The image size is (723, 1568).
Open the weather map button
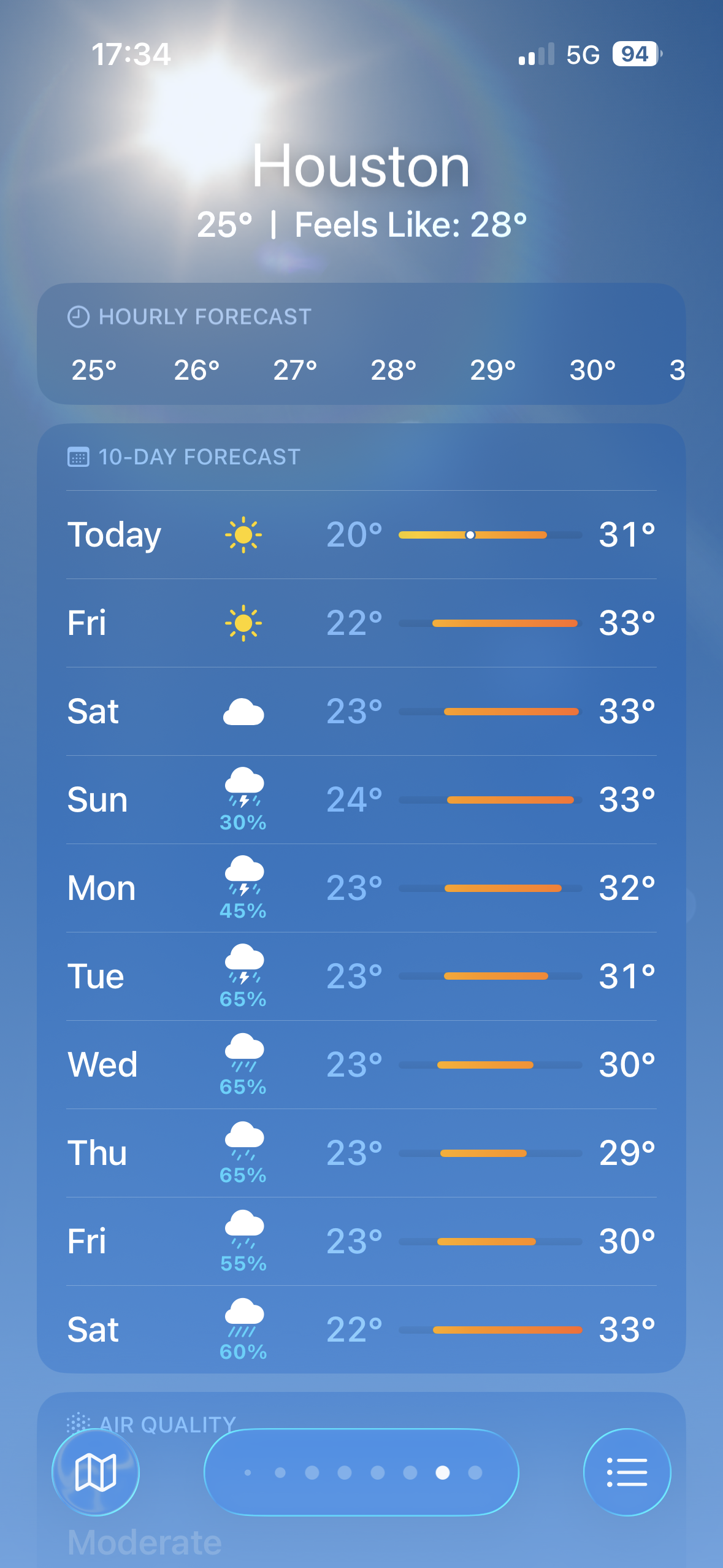tap(96, 1472)
